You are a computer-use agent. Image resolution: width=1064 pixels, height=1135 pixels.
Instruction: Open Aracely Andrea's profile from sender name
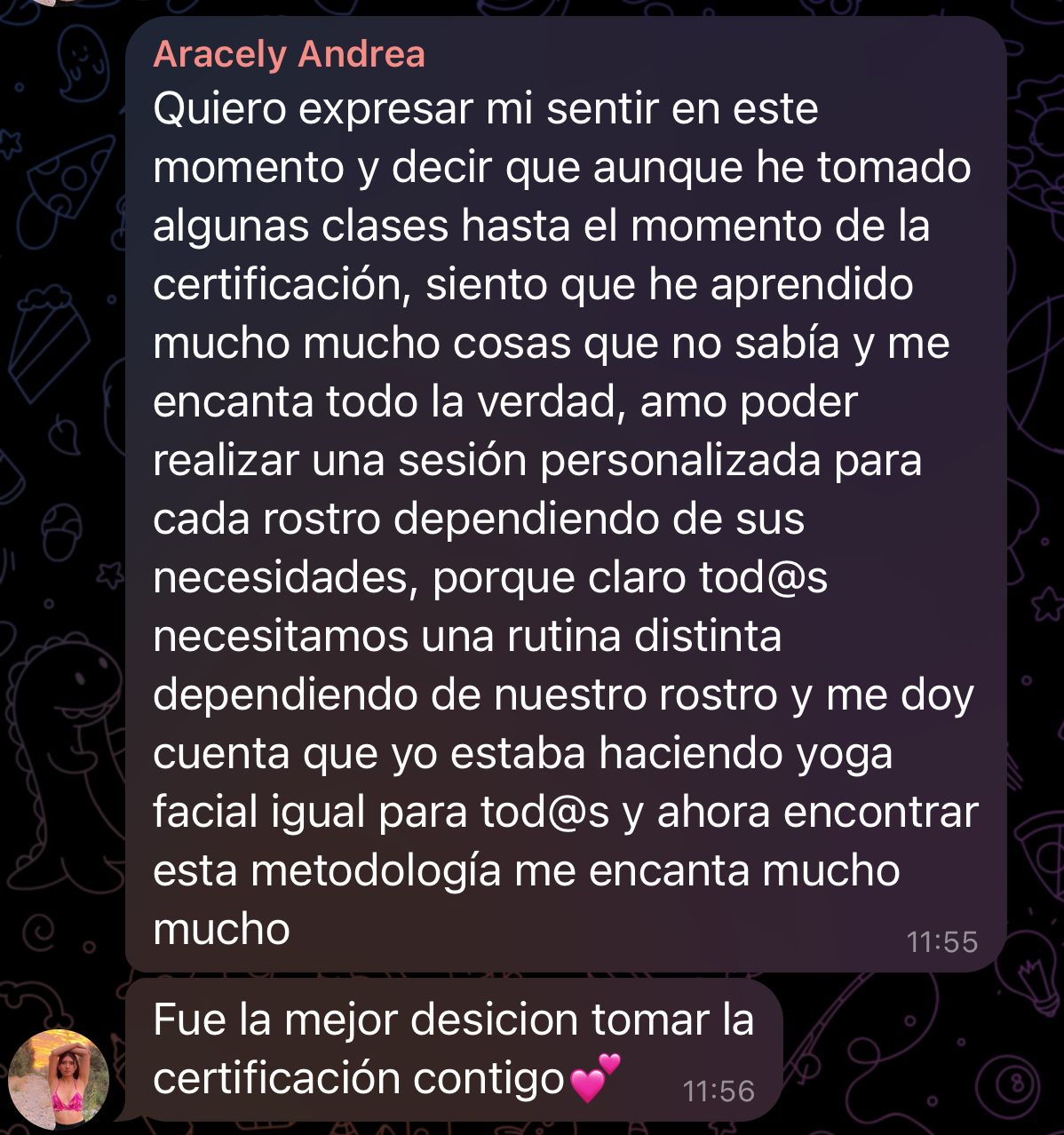(289, 54)
